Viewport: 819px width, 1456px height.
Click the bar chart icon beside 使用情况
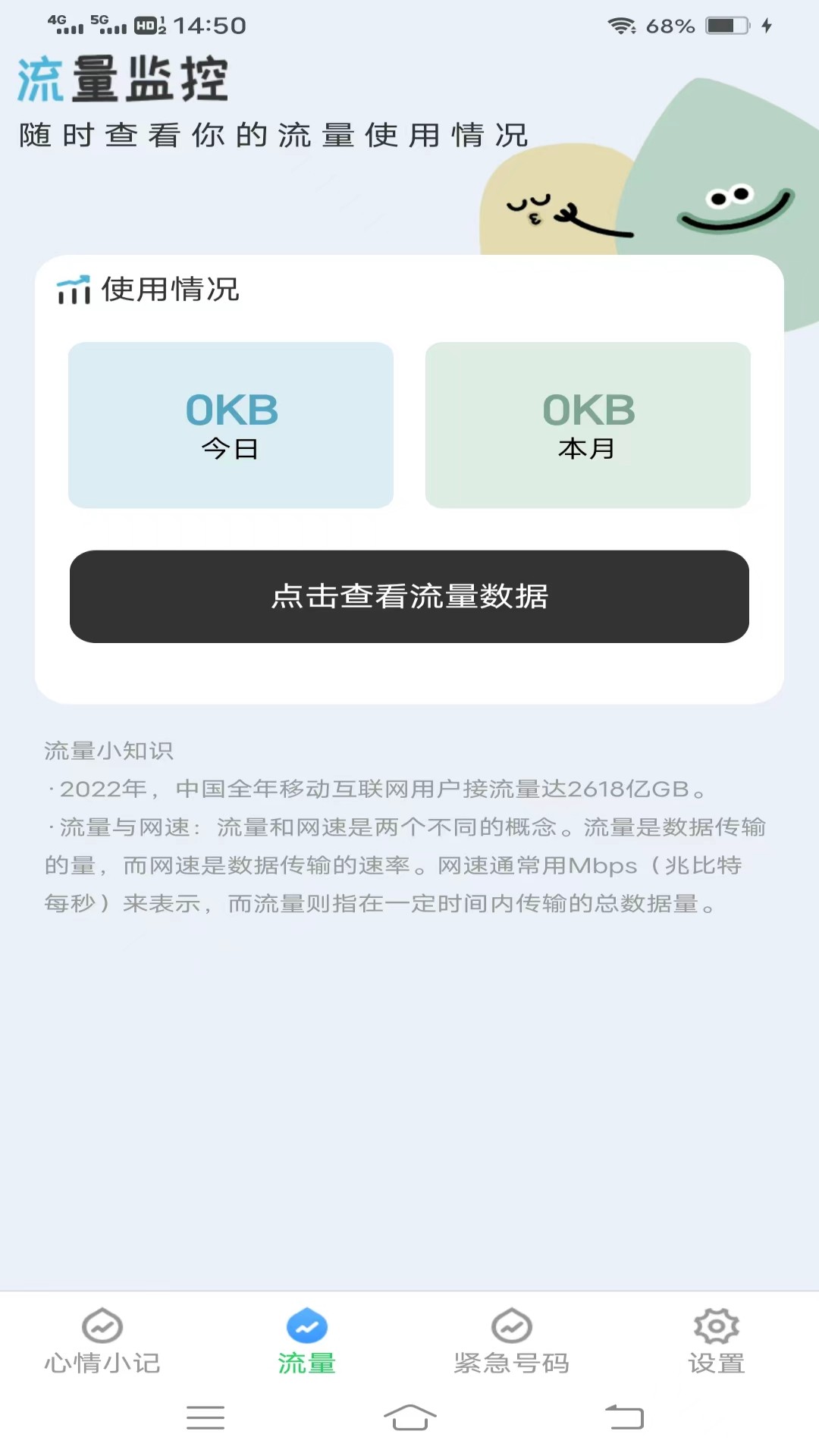click(x=74, y=290)
